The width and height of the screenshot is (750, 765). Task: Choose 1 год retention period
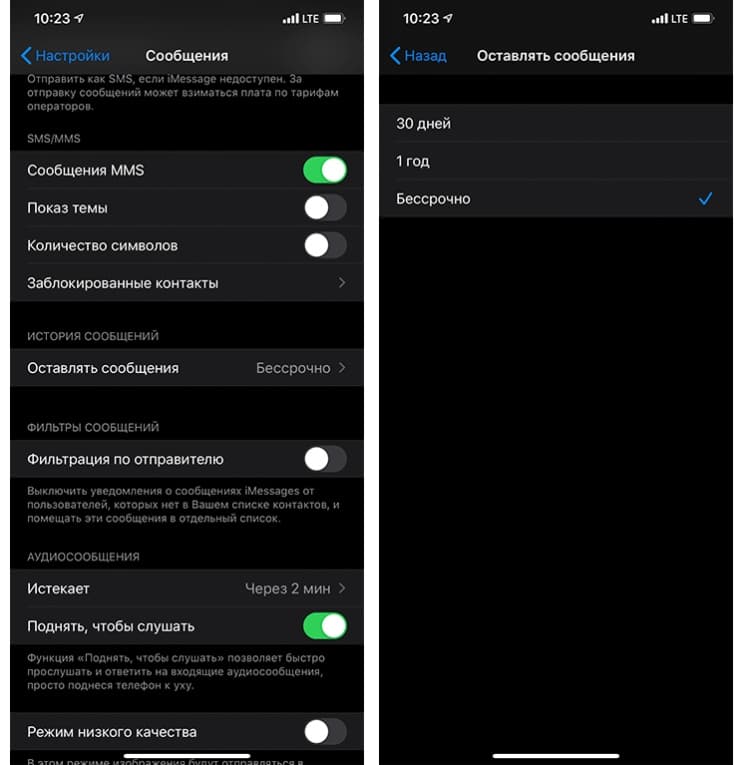click(x=555, y=161)
